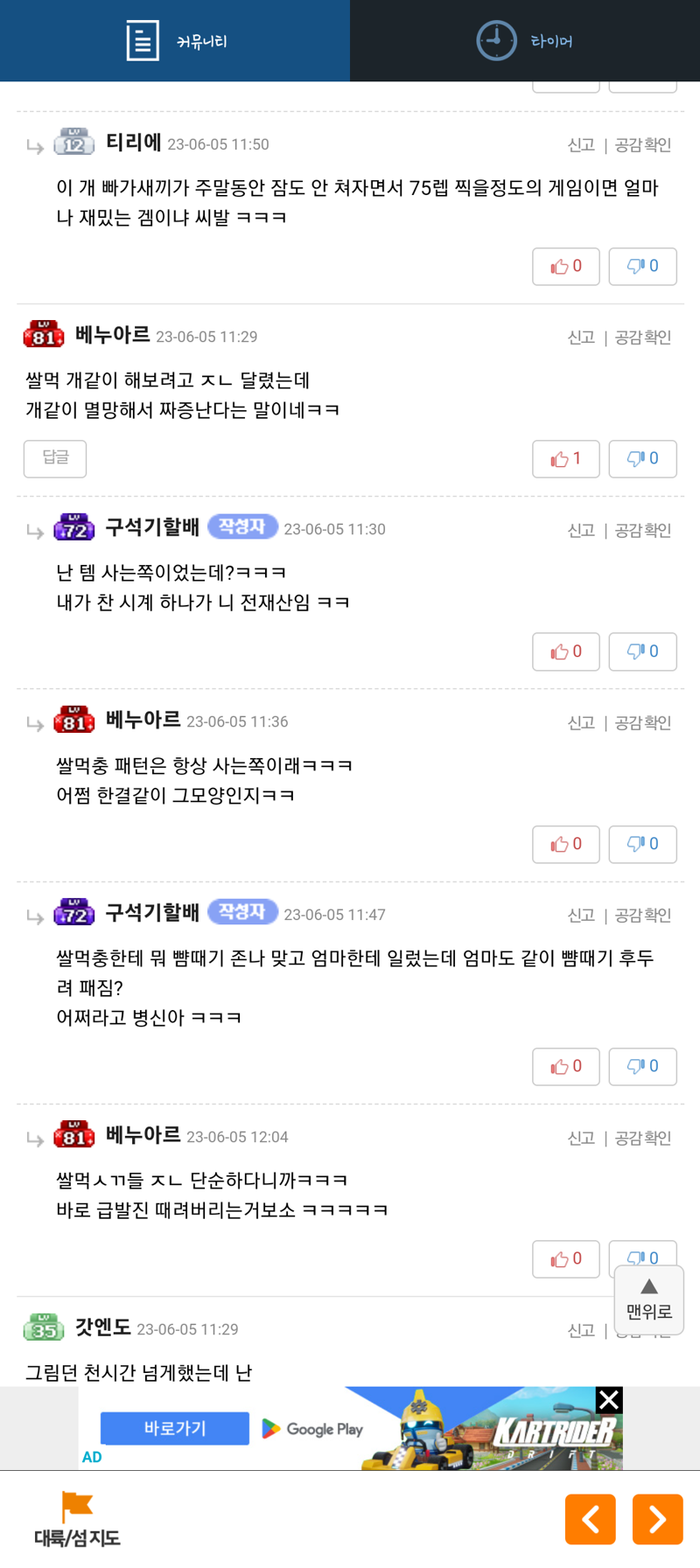
Task: Like 구석기할배's 11:30 reply
Action: tap(565, 652)
